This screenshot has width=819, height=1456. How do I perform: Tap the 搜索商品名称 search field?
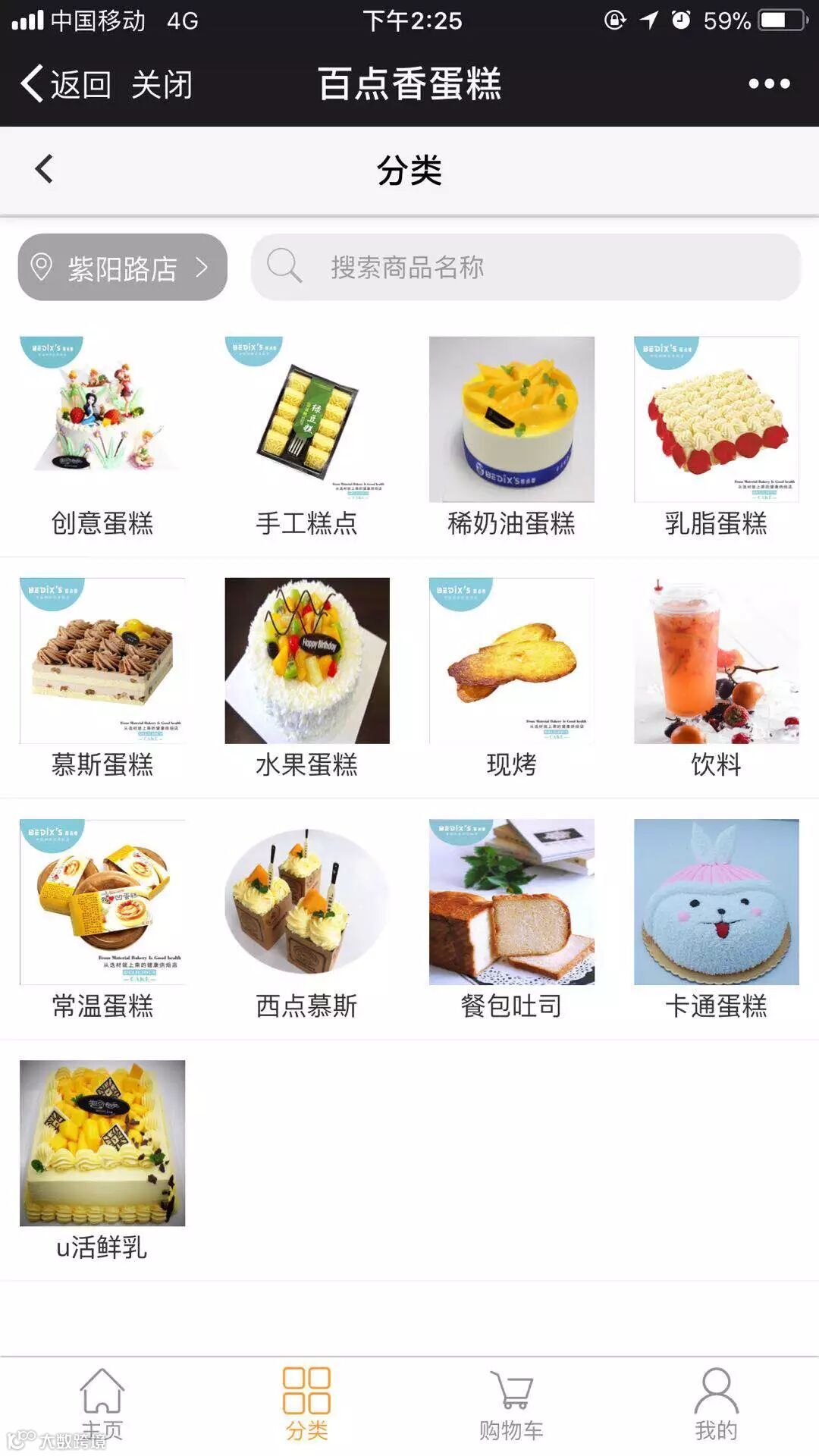[525, 268]
